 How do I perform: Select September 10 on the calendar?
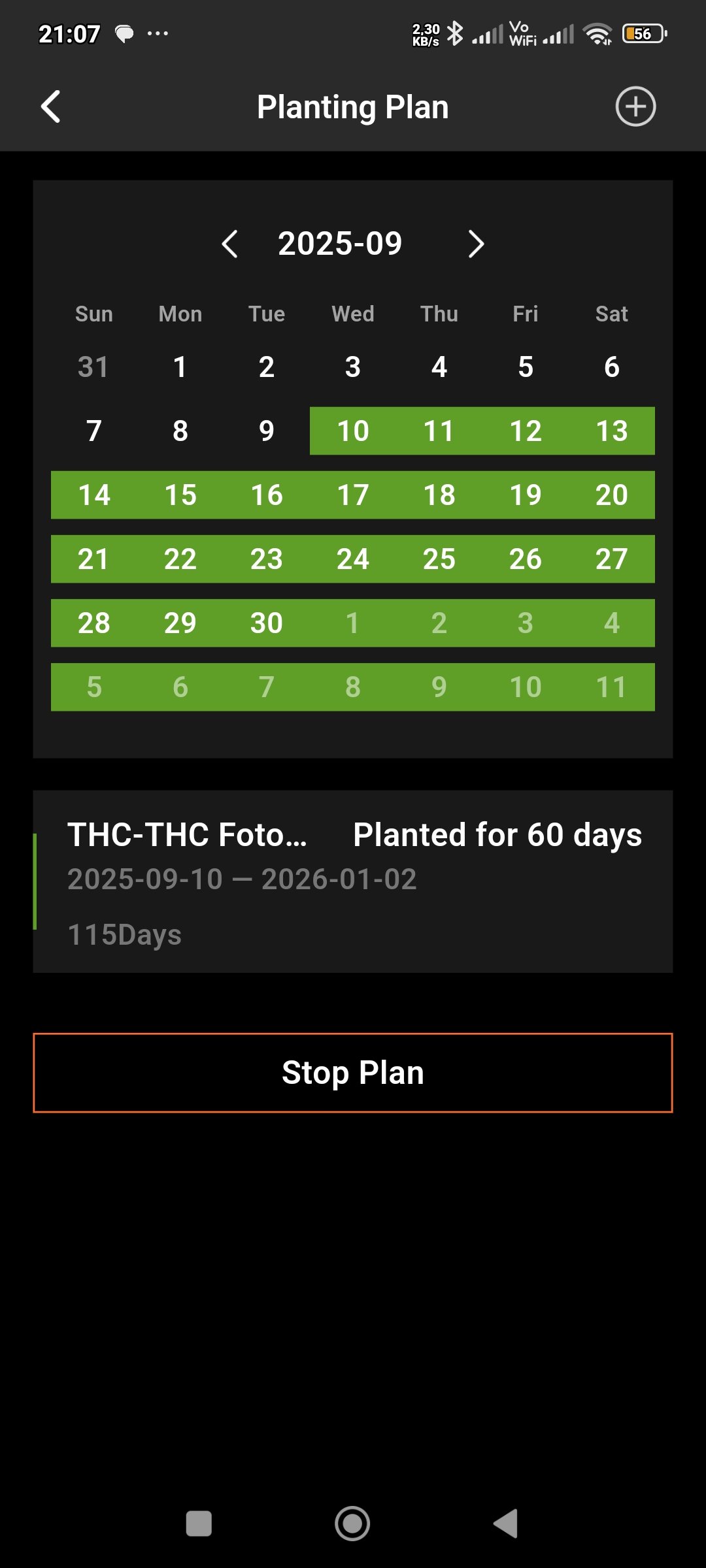[352, 431]
